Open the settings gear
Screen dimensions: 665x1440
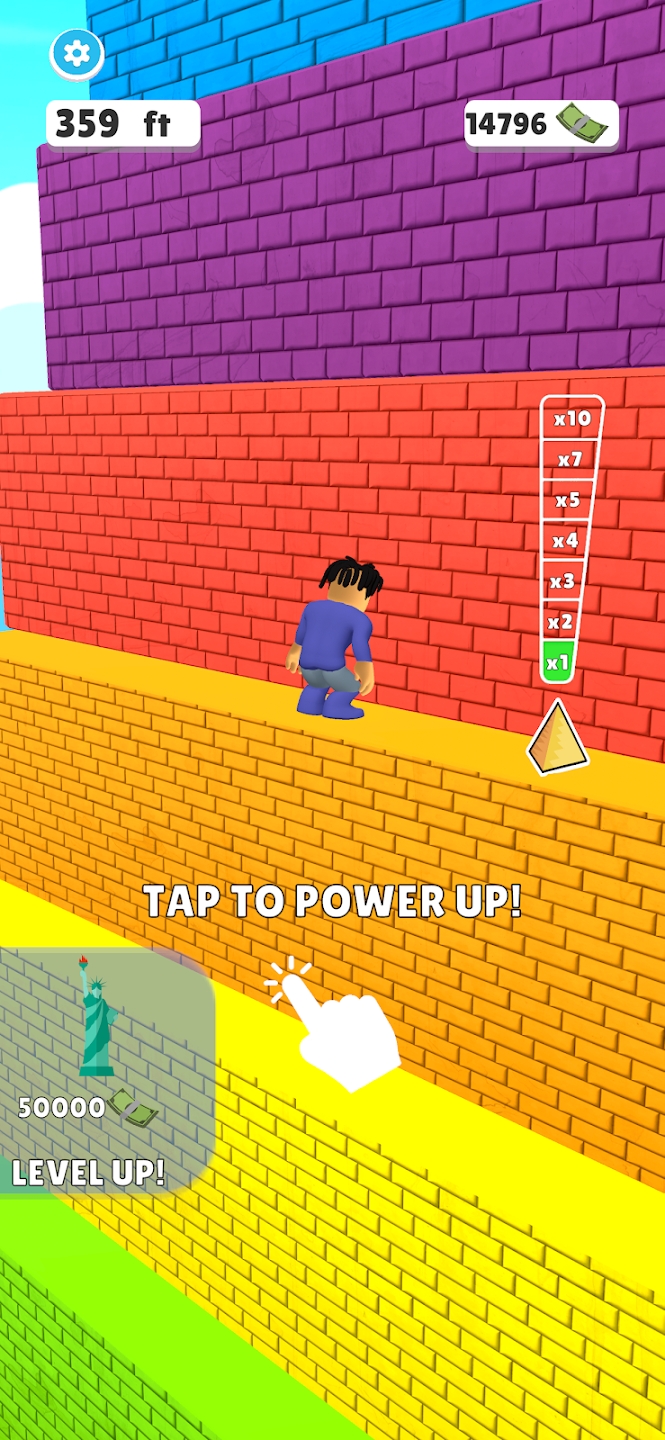click(x=77, y=53)
